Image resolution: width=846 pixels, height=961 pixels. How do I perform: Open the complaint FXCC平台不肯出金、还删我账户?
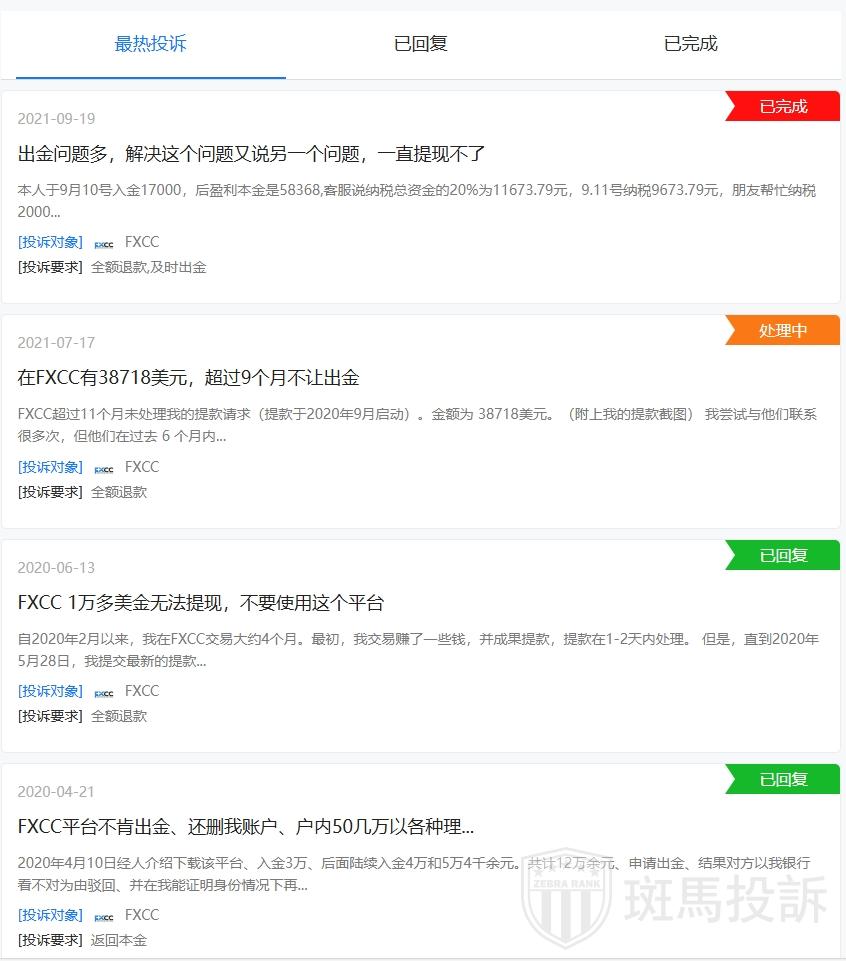(246, 827)
